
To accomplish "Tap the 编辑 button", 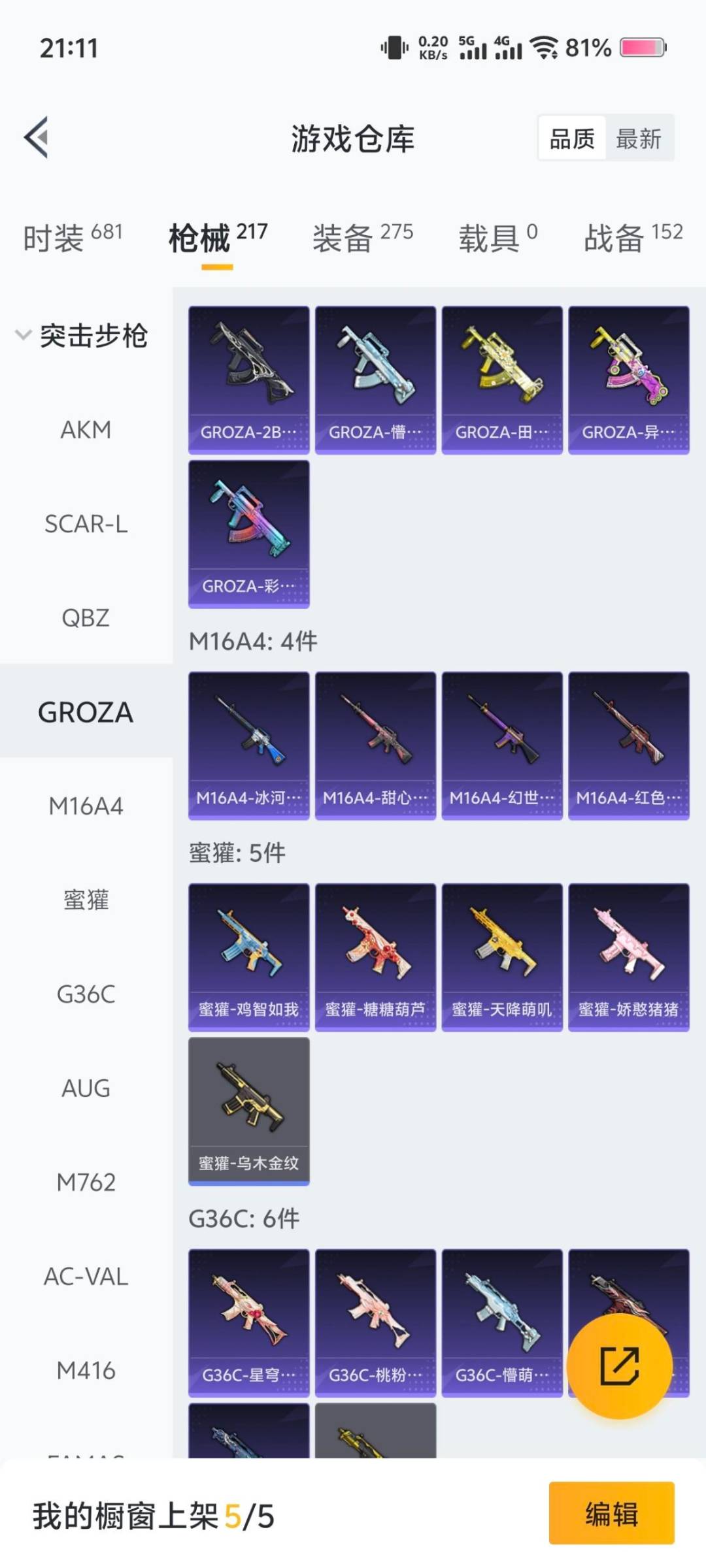I will (611, 1514).
